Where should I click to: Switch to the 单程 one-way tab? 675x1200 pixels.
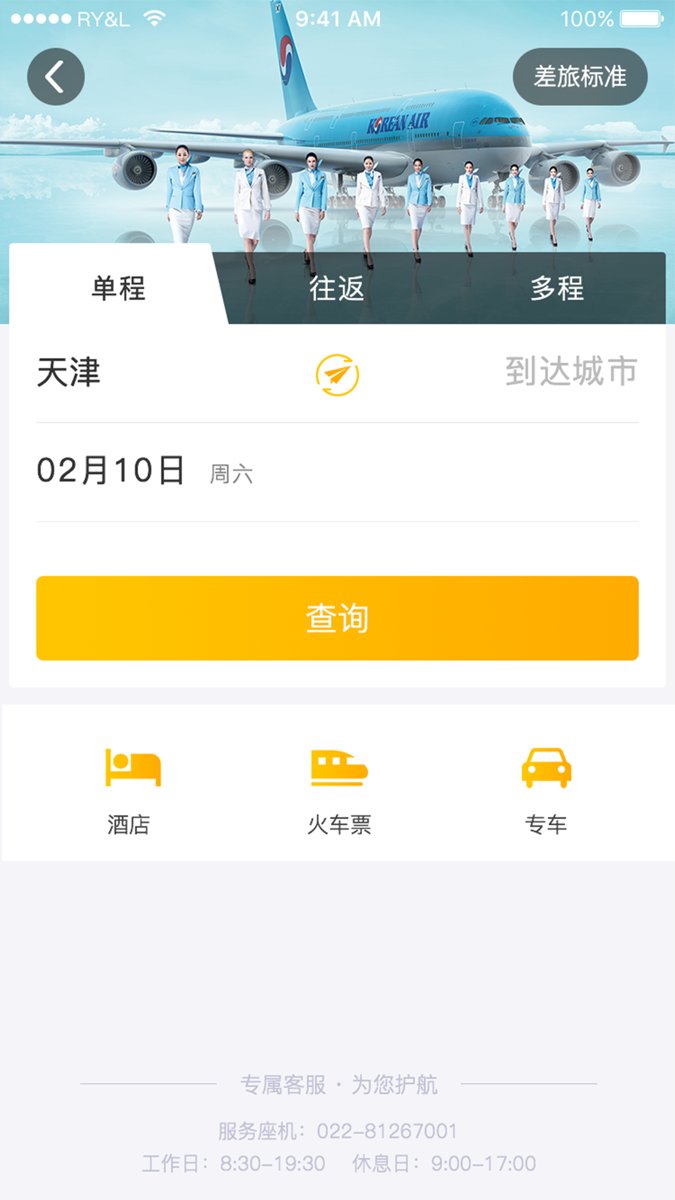(118, 288)
